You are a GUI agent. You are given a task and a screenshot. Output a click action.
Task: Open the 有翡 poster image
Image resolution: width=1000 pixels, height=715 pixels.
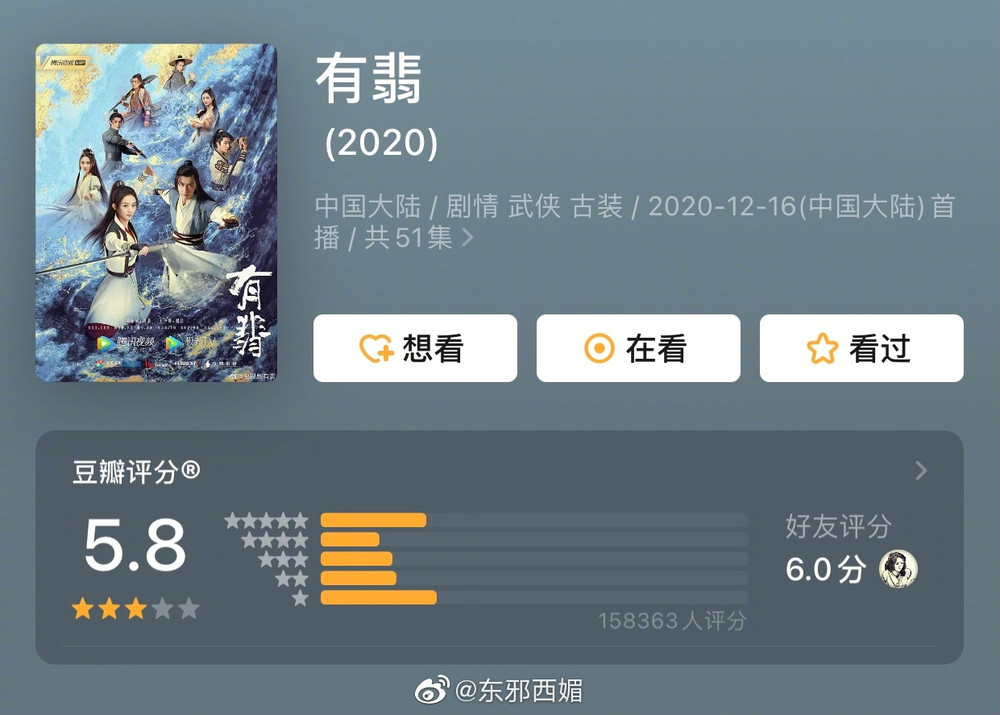(156, 212)
